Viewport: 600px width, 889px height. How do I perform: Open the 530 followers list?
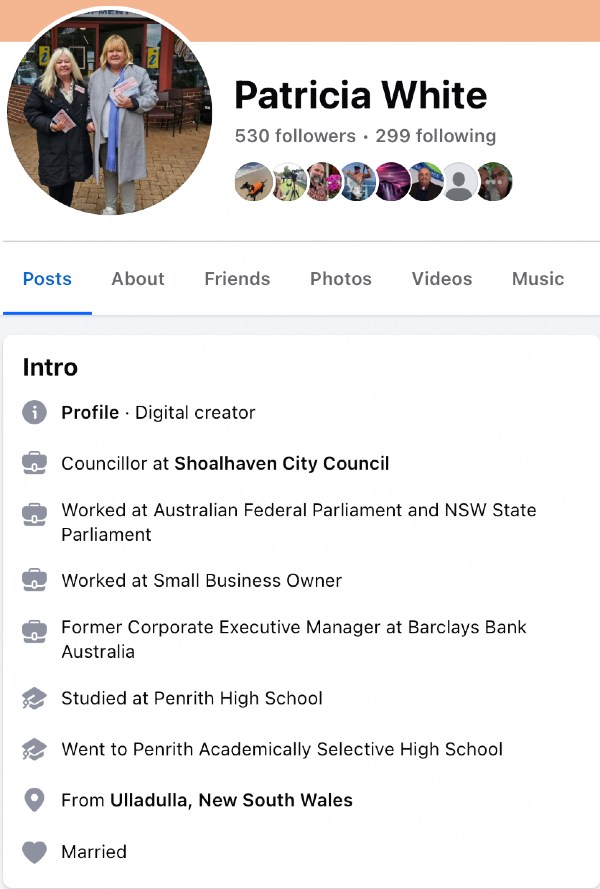(295, 136)
